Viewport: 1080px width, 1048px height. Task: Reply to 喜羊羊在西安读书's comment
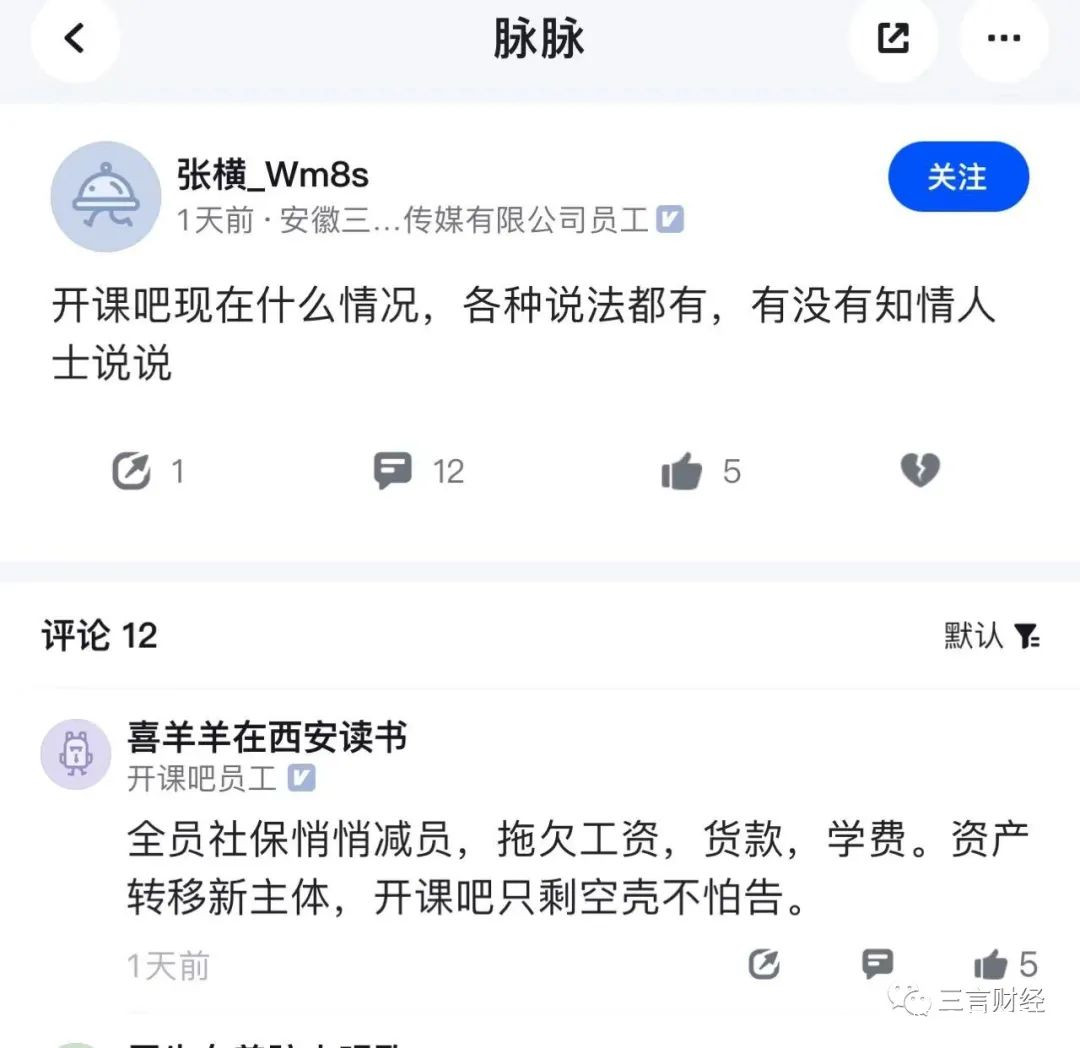(x=878, y=964)
